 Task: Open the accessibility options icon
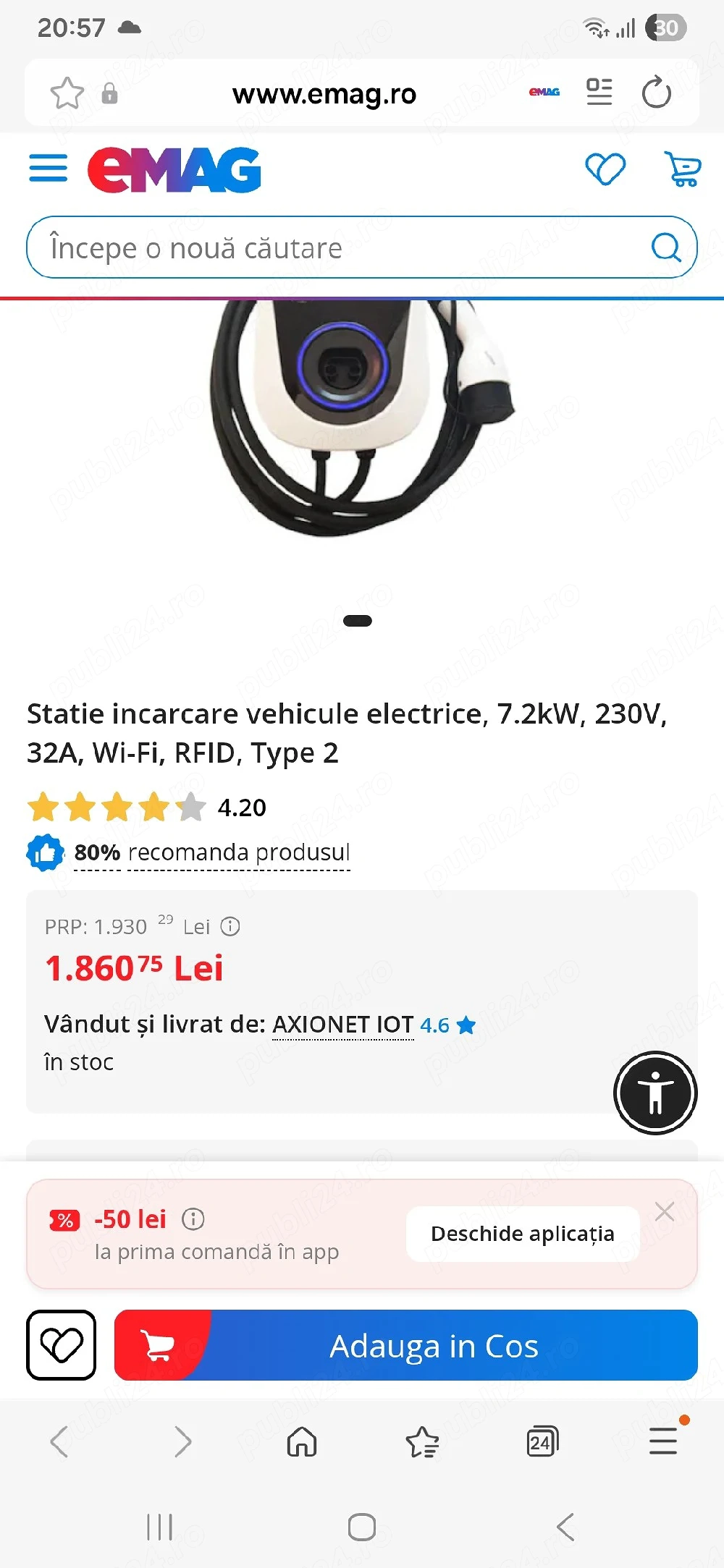654,1092
